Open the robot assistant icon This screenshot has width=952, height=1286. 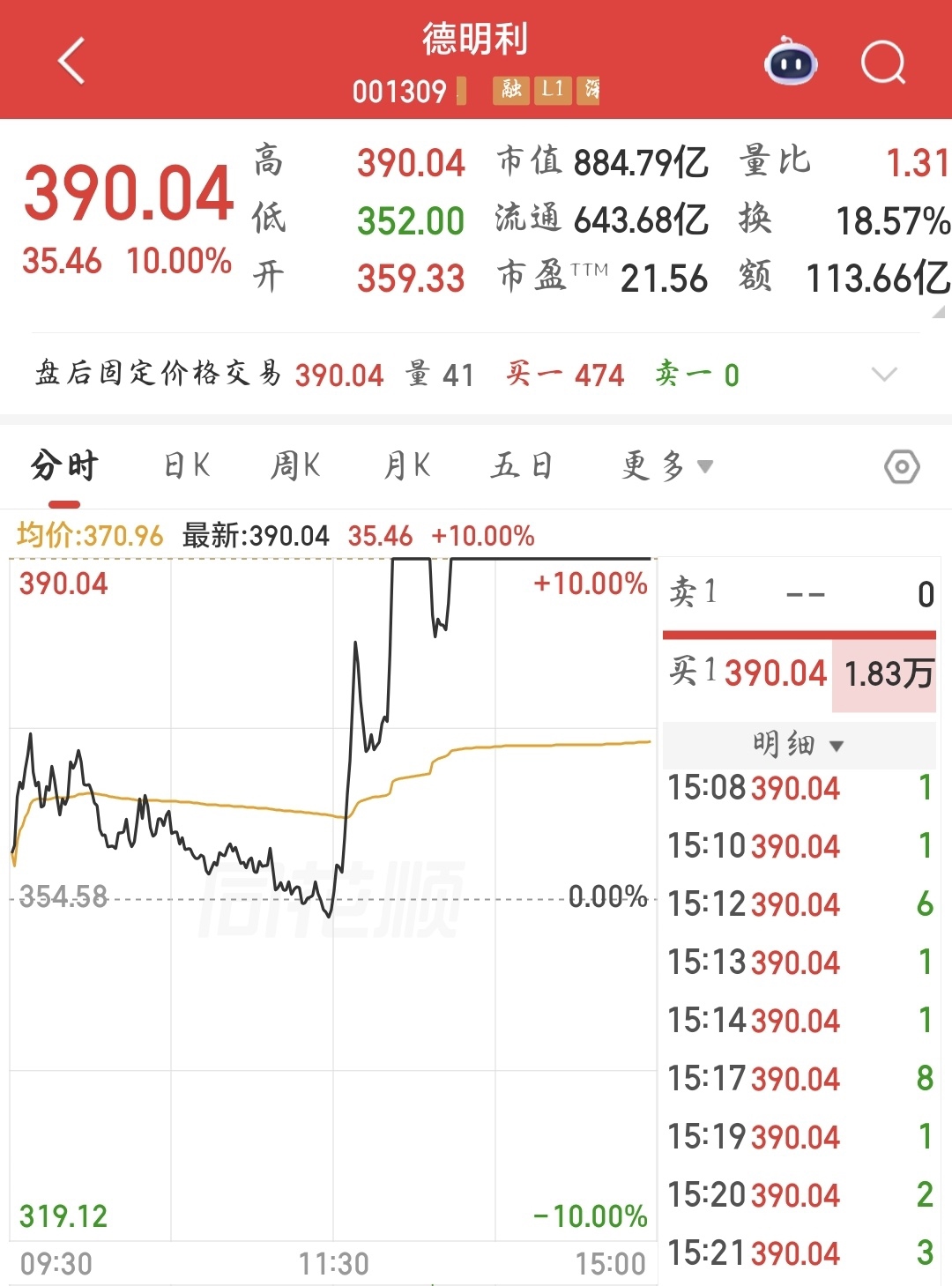click(x=791, y=61)
